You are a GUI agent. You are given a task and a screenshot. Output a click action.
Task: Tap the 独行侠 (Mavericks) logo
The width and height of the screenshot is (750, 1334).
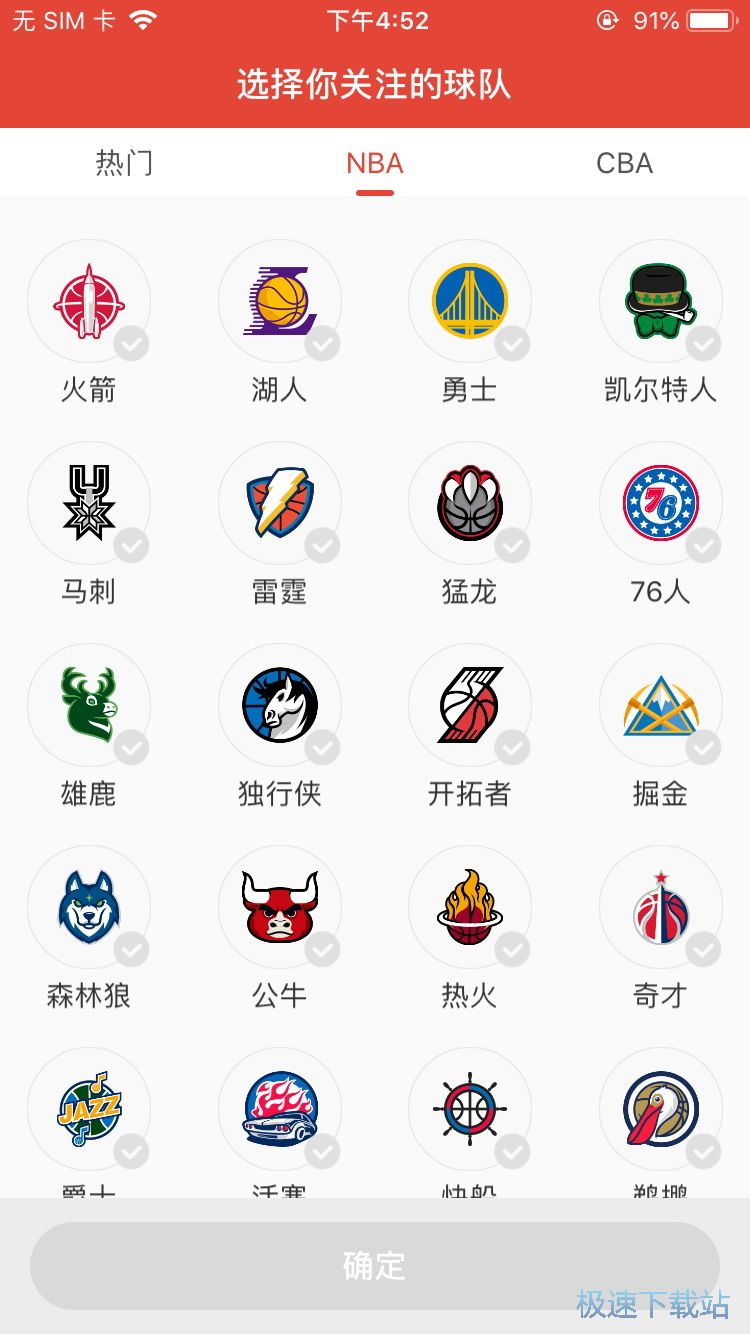pyautogui.click(x=280, y=705)
